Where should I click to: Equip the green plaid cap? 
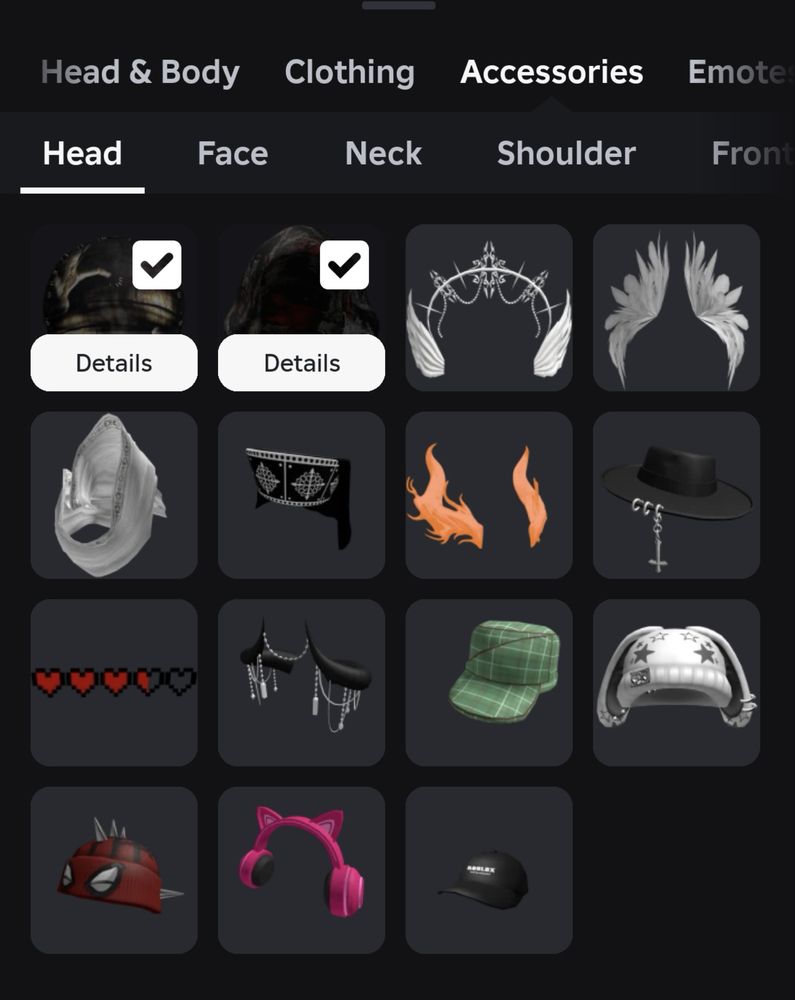[489, 682]
